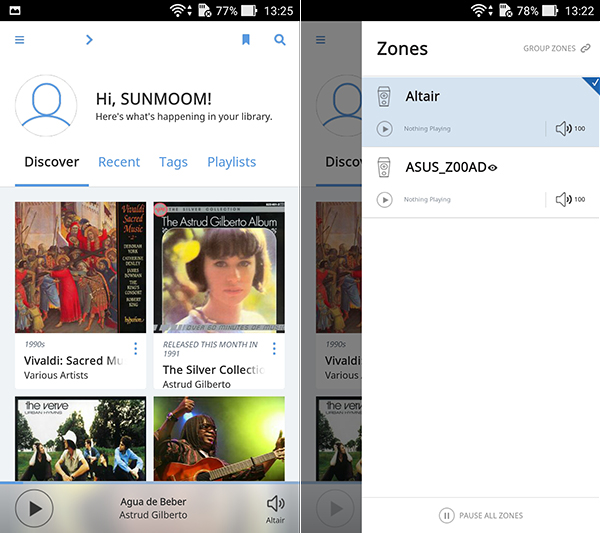The width and height of the screenshot is (600, 533).
Task: Open the search magnifier icon
Action: 280,40
